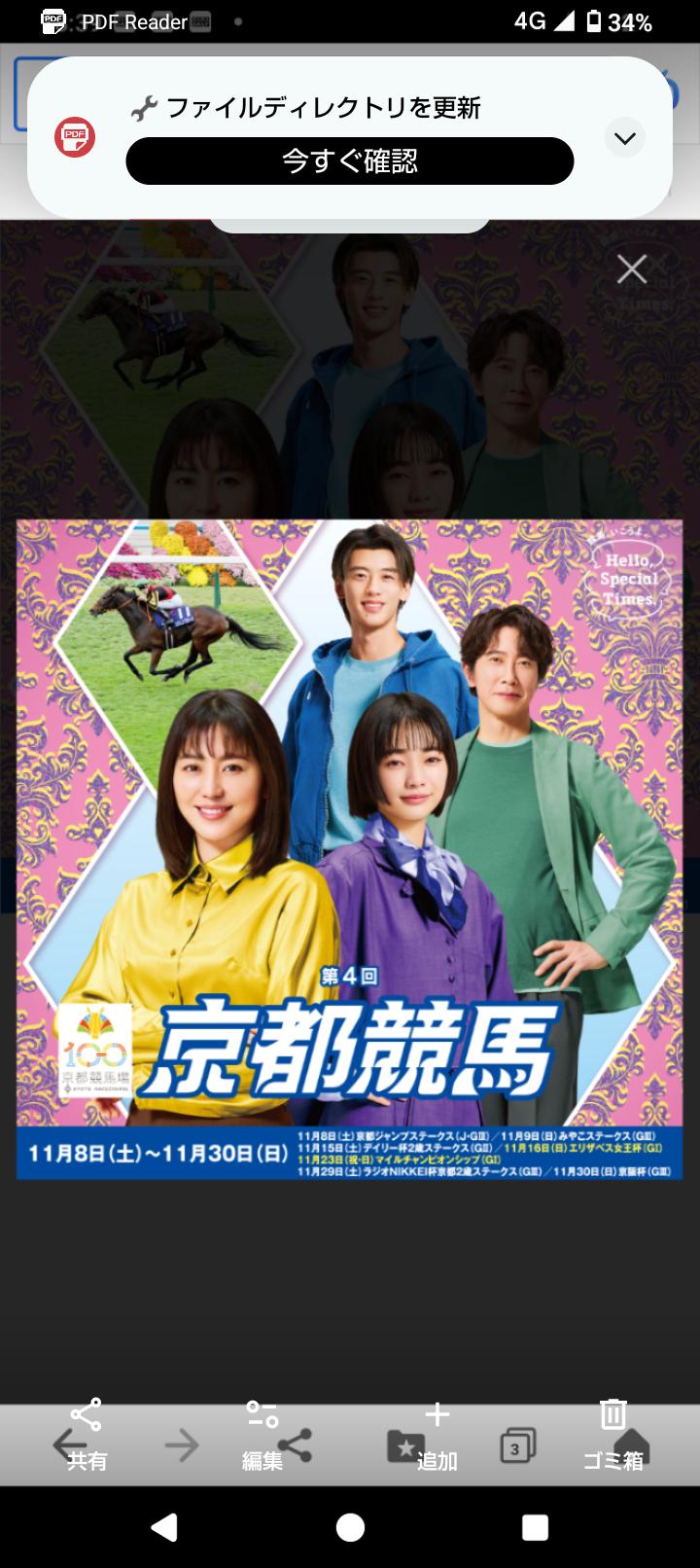Go back with the system back button

164,1528
